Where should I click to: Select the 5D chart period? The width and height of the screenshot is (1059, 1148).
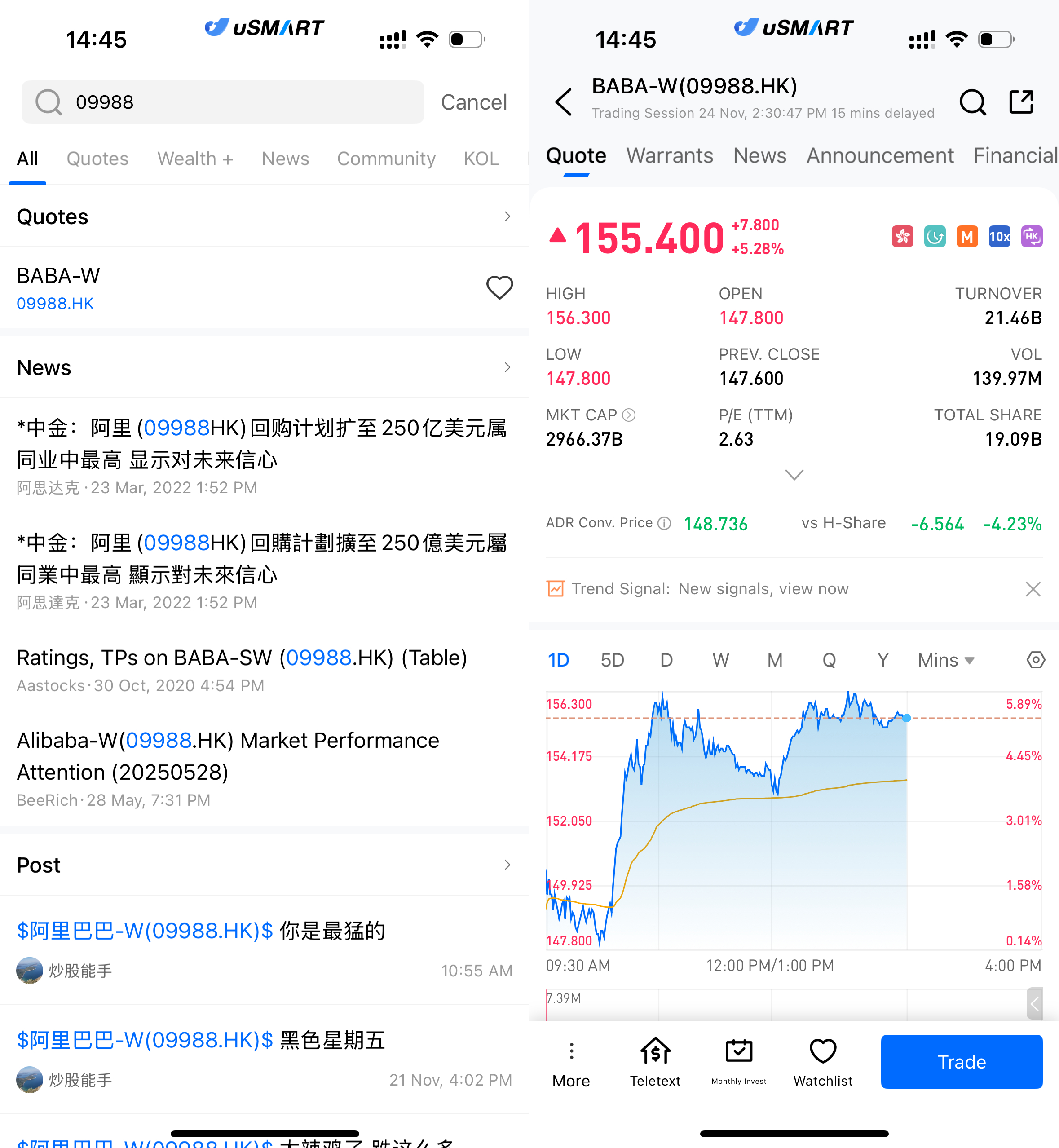pyautogui.click(x=612, y=660)
